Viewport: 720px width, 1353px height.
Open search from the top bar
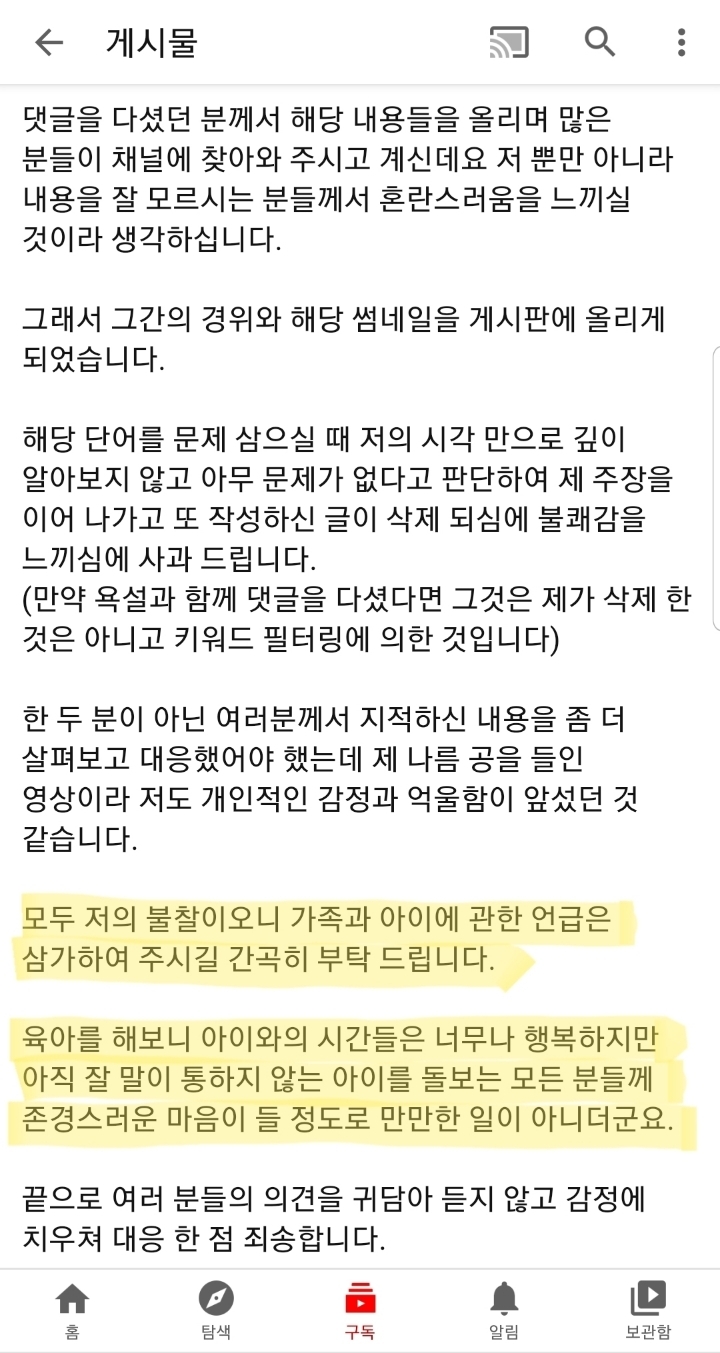tap(600, 42)
